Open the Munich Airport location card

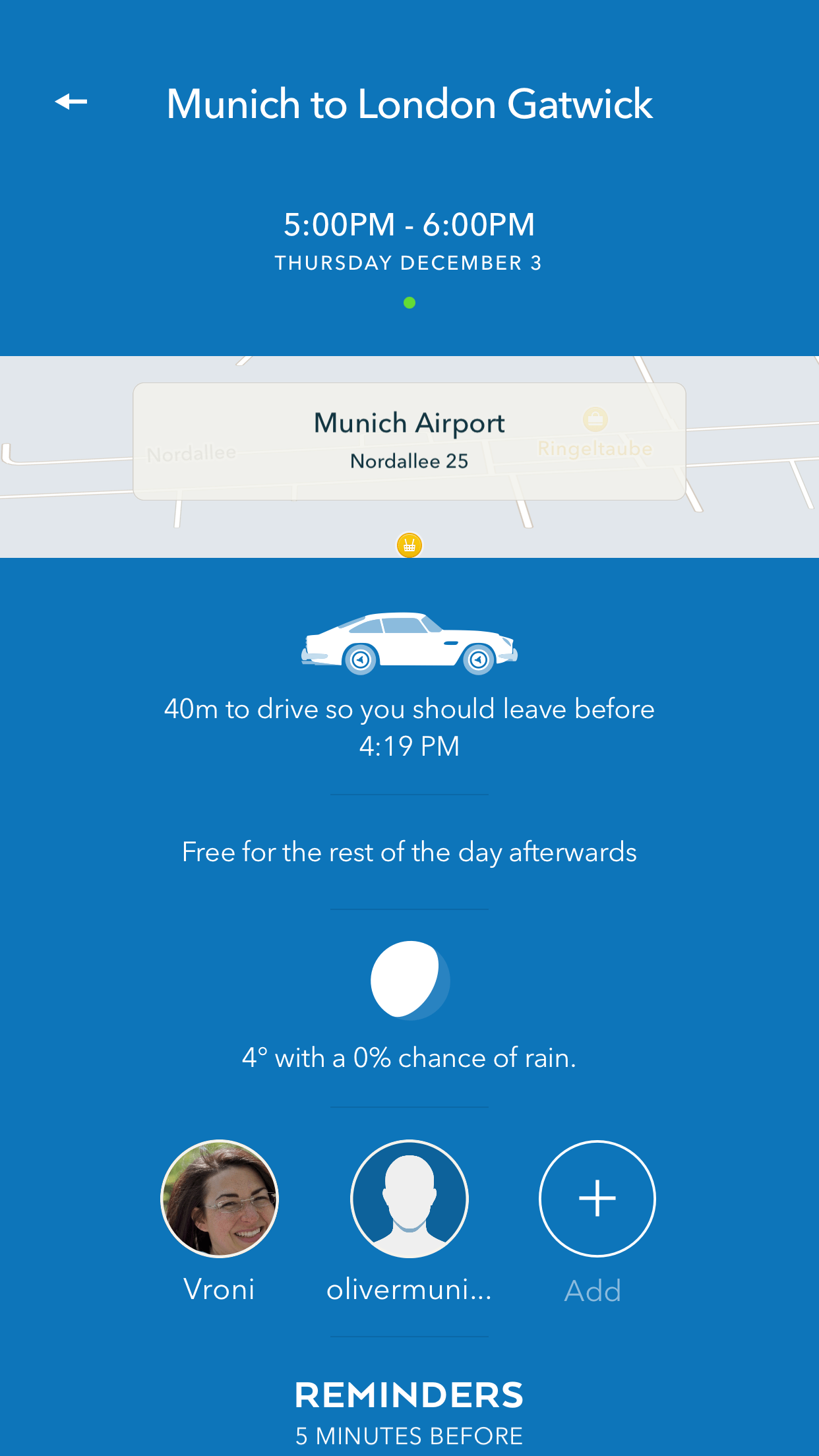pyautogui.click(x=409, y=440)
